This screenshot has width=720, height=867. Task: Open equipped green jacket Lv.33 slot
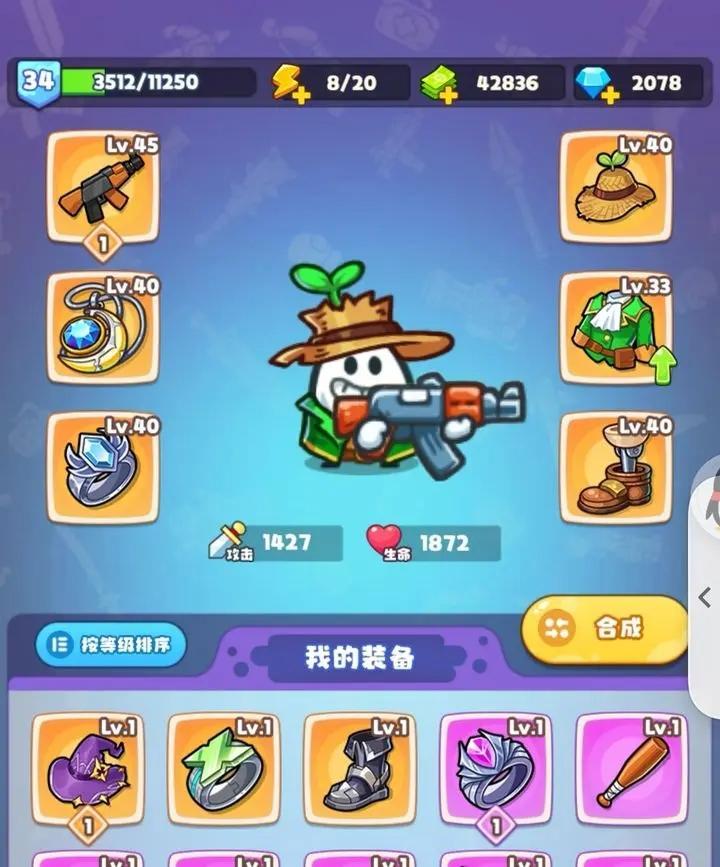pyautogui.click(x=615, y=328)
